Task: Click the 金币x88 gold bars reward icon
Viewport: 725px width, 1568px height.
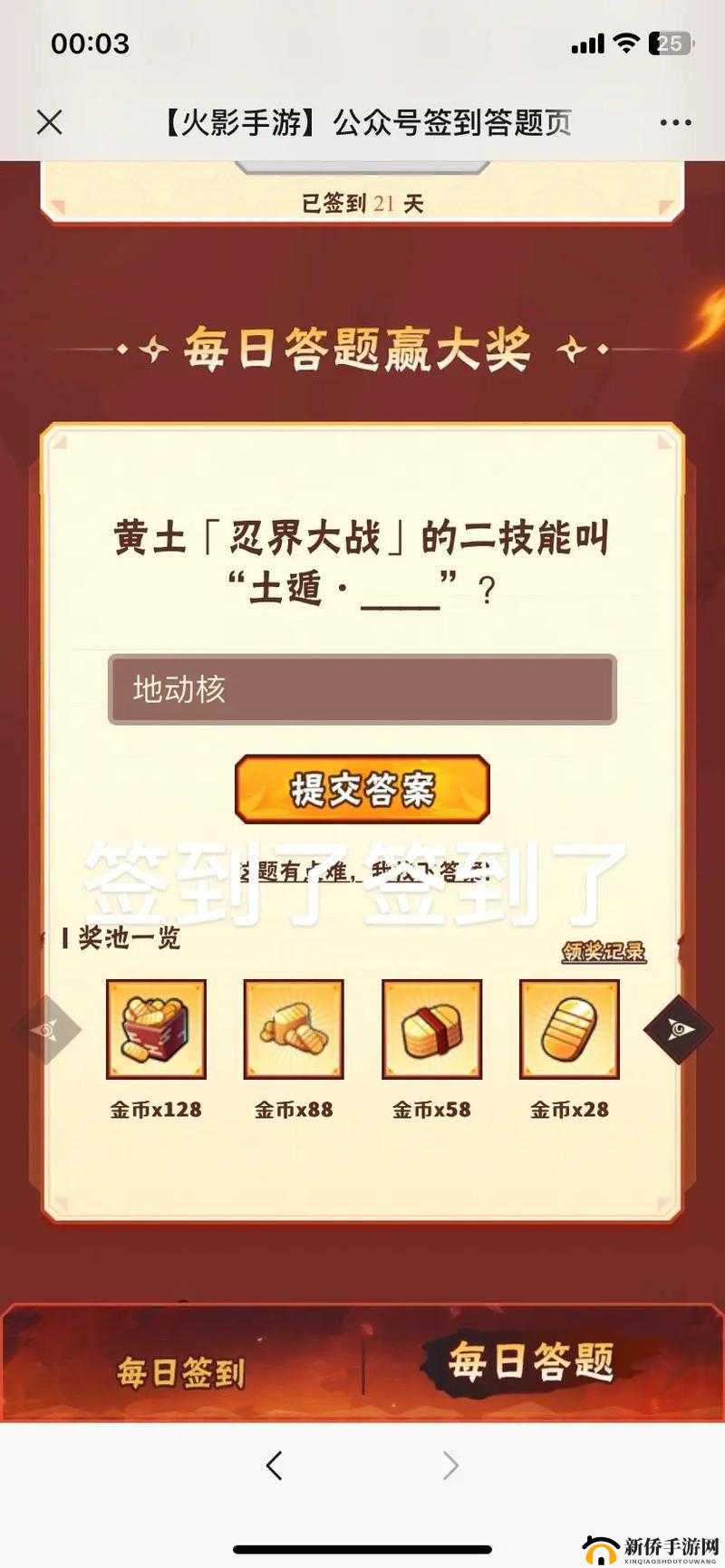Action: click(x=294, y=1028)
